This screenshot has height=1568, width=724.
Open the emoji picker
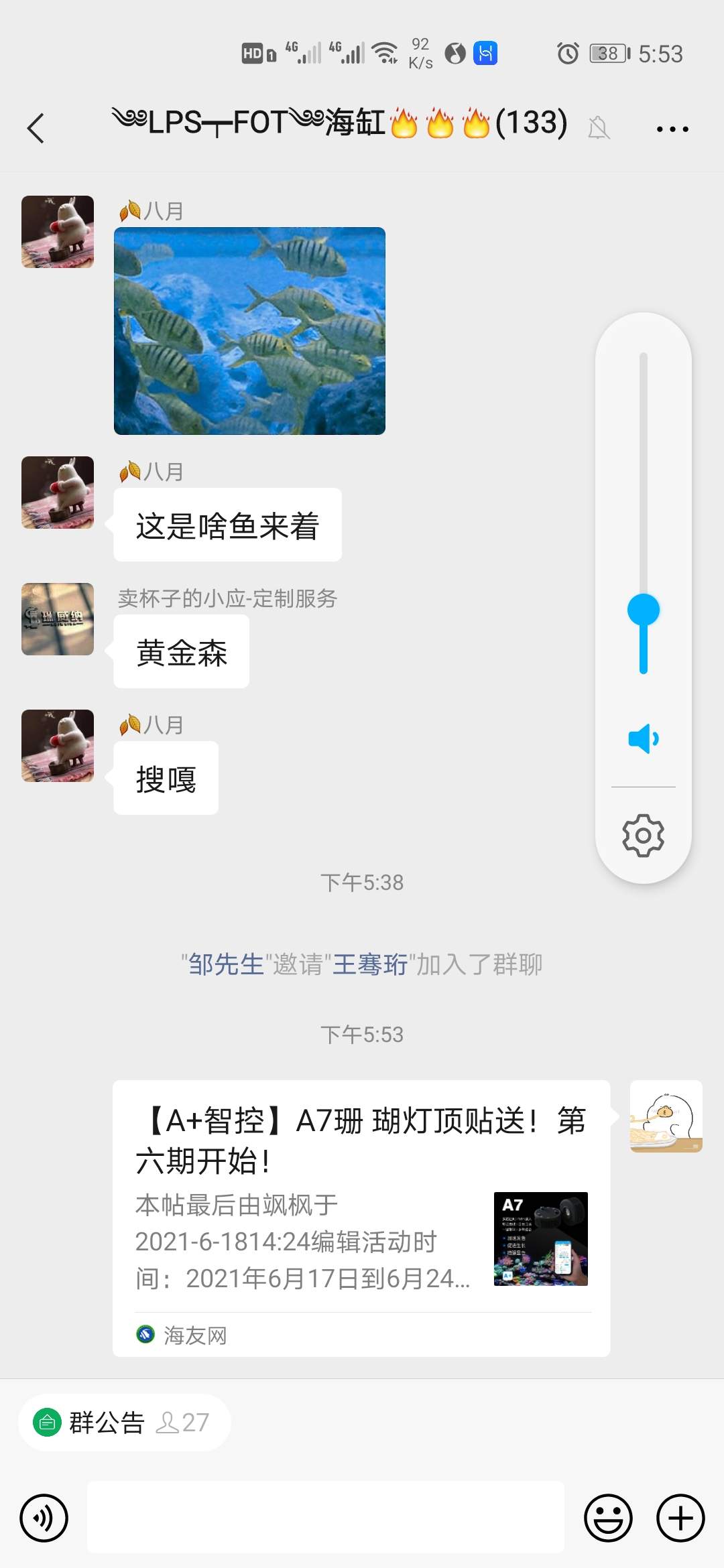tap(608, 1518)
